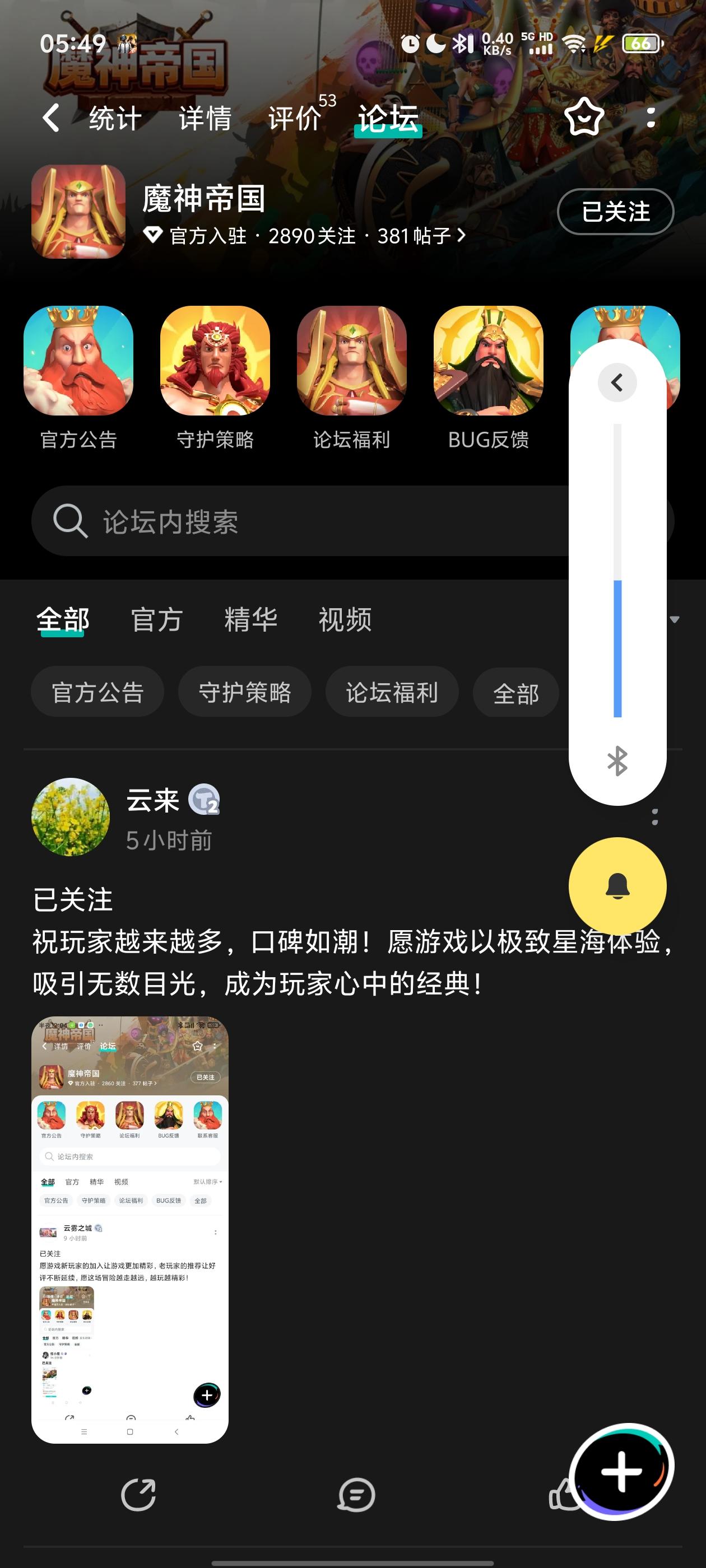Open post options via three-dot menu
Viewport: 706px width, 1568px height.
tap(655, 818)
